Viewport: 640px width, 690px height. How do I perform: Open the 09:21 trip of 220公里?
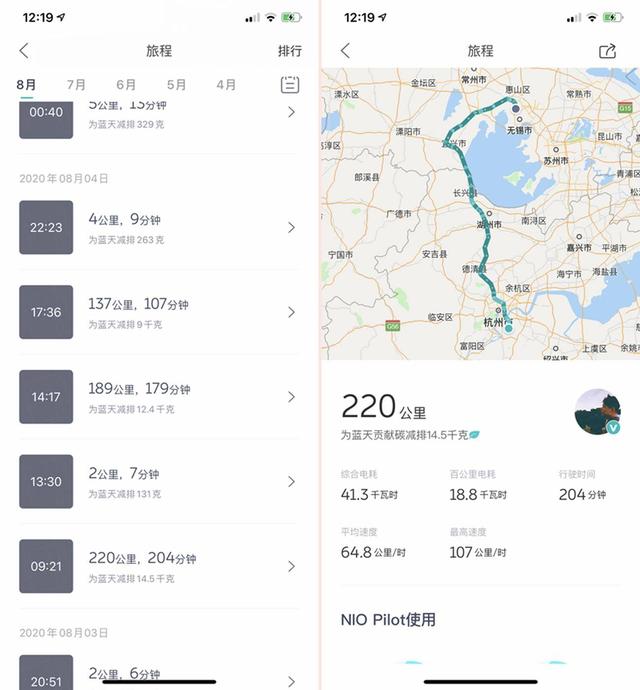[x=160, y=566]
